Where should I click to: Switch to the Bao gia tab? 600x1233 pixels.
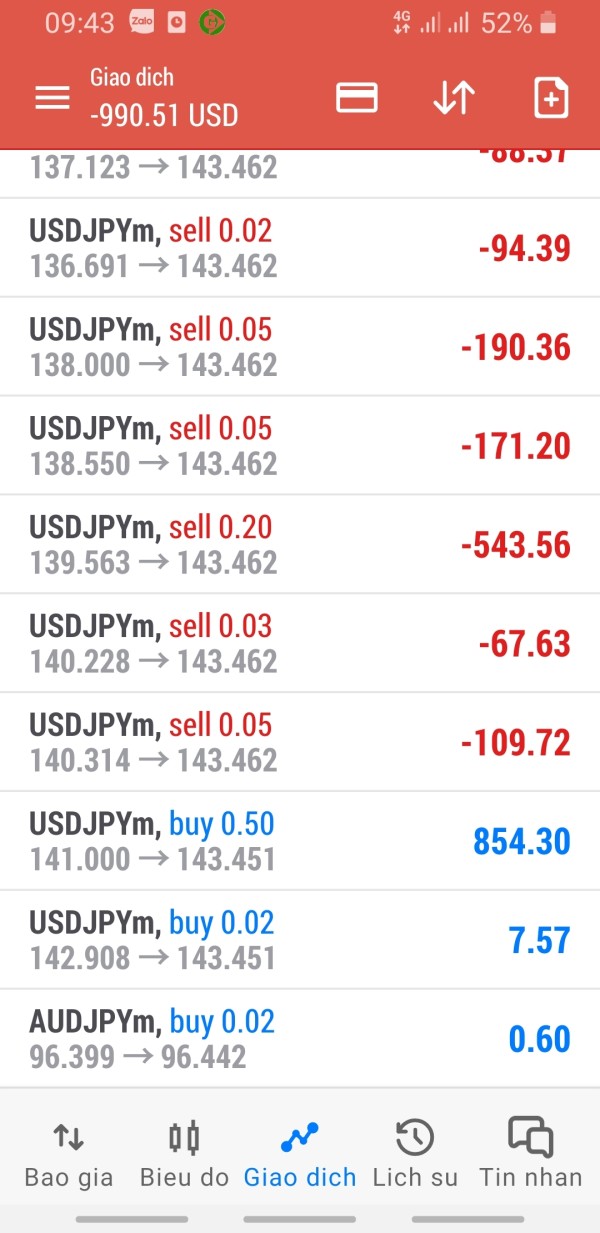pyautogui.click(x=69, y=1153)
